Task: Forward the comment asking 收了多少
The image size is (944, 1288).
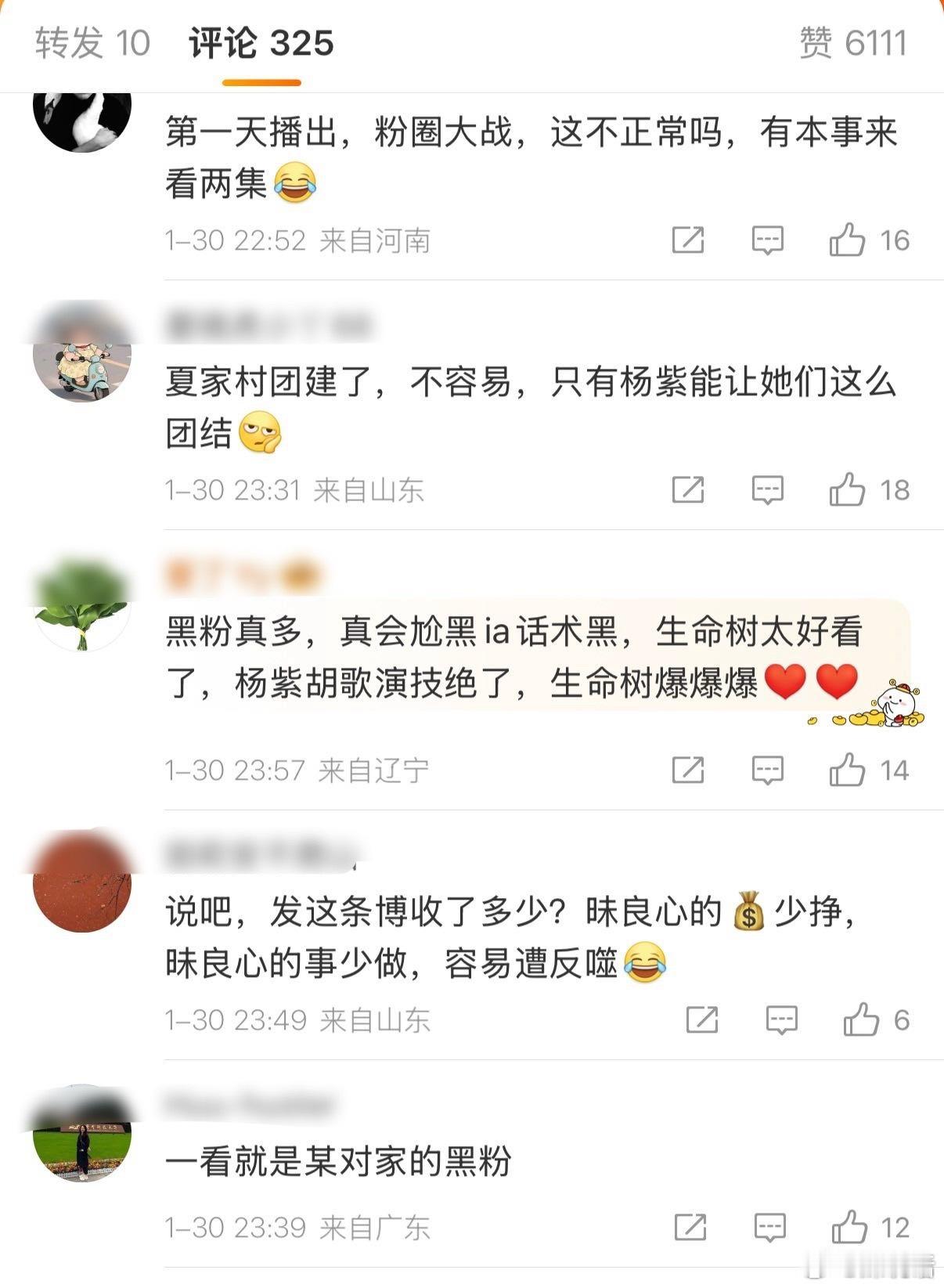Action: click(701, 1019)
